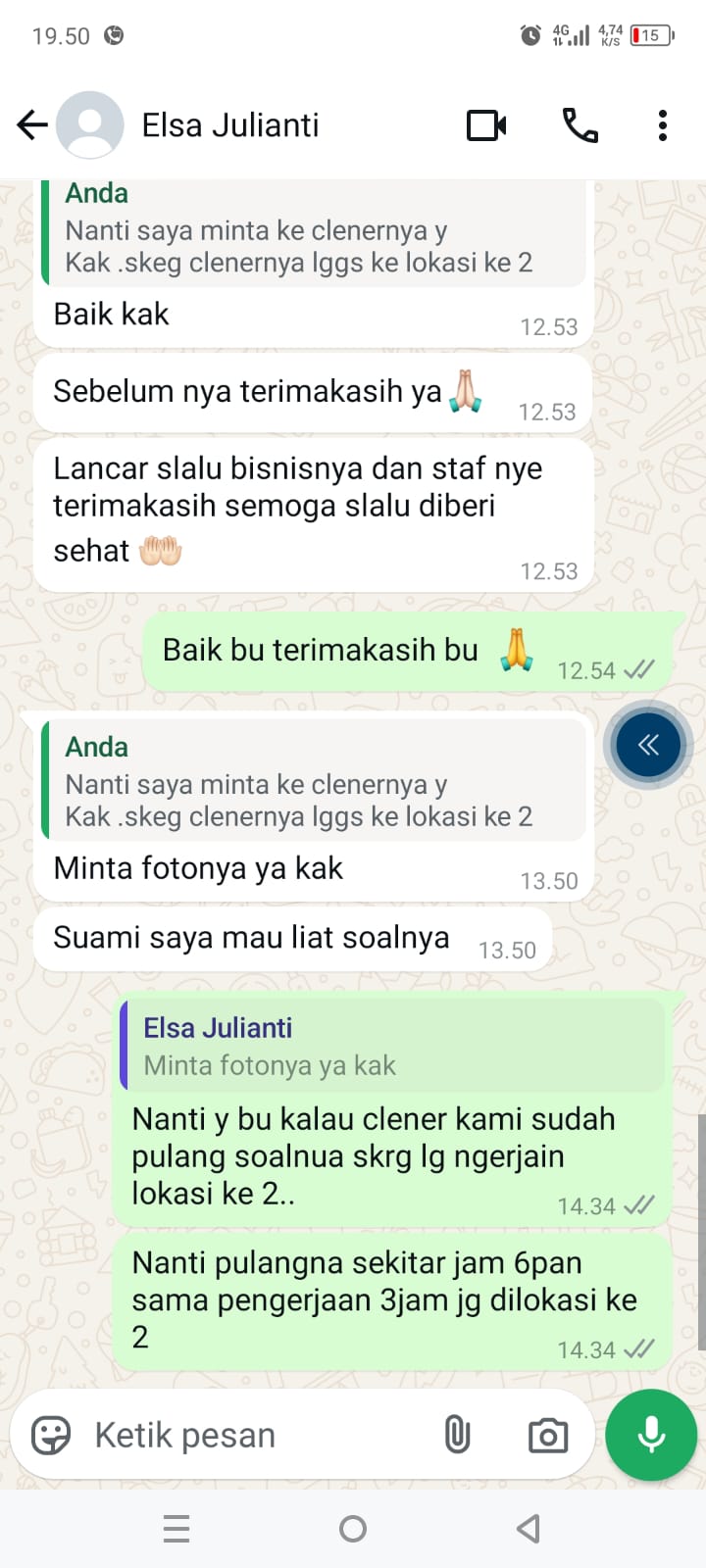The width and height of the screenshot is (706, 1568).
Task: Open the emoji picker
Action: (51, 1436)
